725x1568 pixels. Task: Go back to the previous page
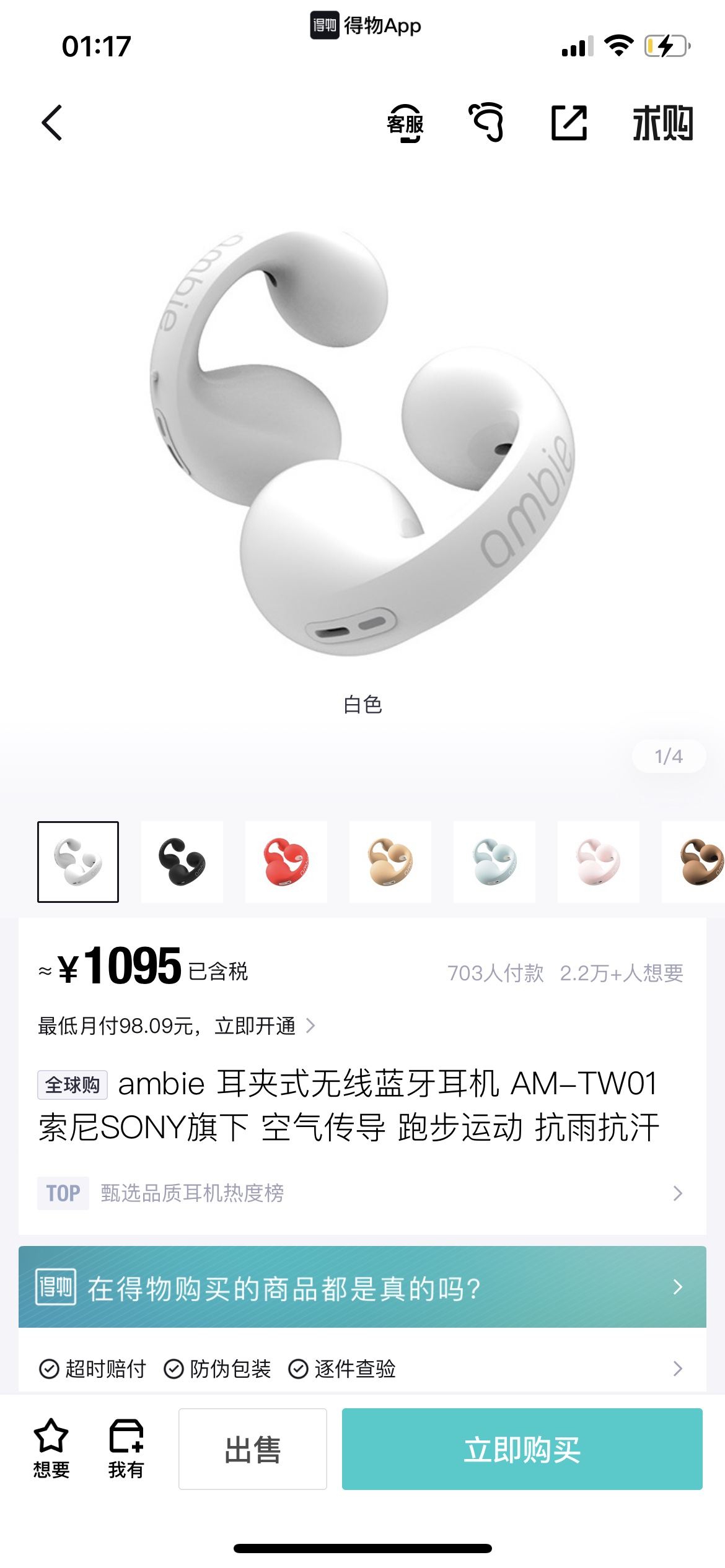pyautogui.click(x=53, y=123)
